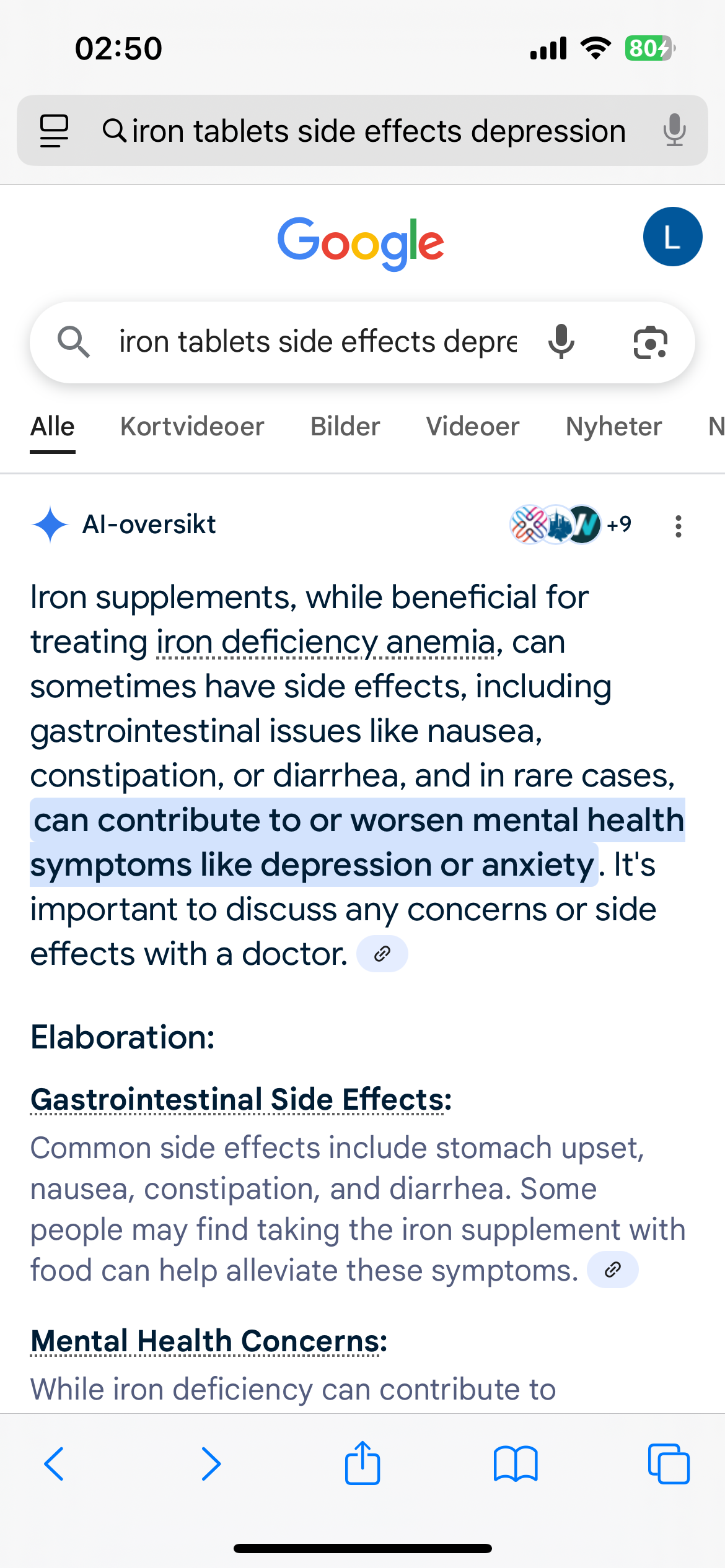Open Gastrointestinal Side Effects link
The width and height of the screenshot is (725, 1568).
241,1100
